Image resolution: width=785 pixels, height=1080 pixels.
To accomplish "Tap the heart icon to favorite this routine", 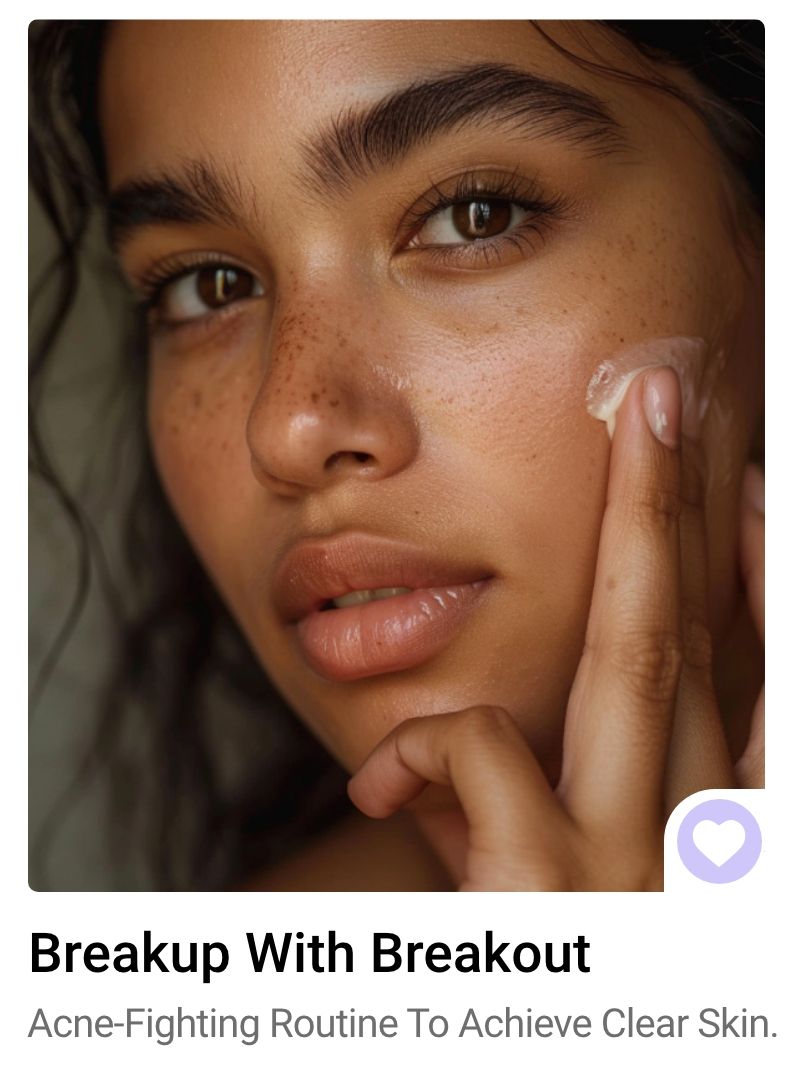I will [x=719, y=841].
